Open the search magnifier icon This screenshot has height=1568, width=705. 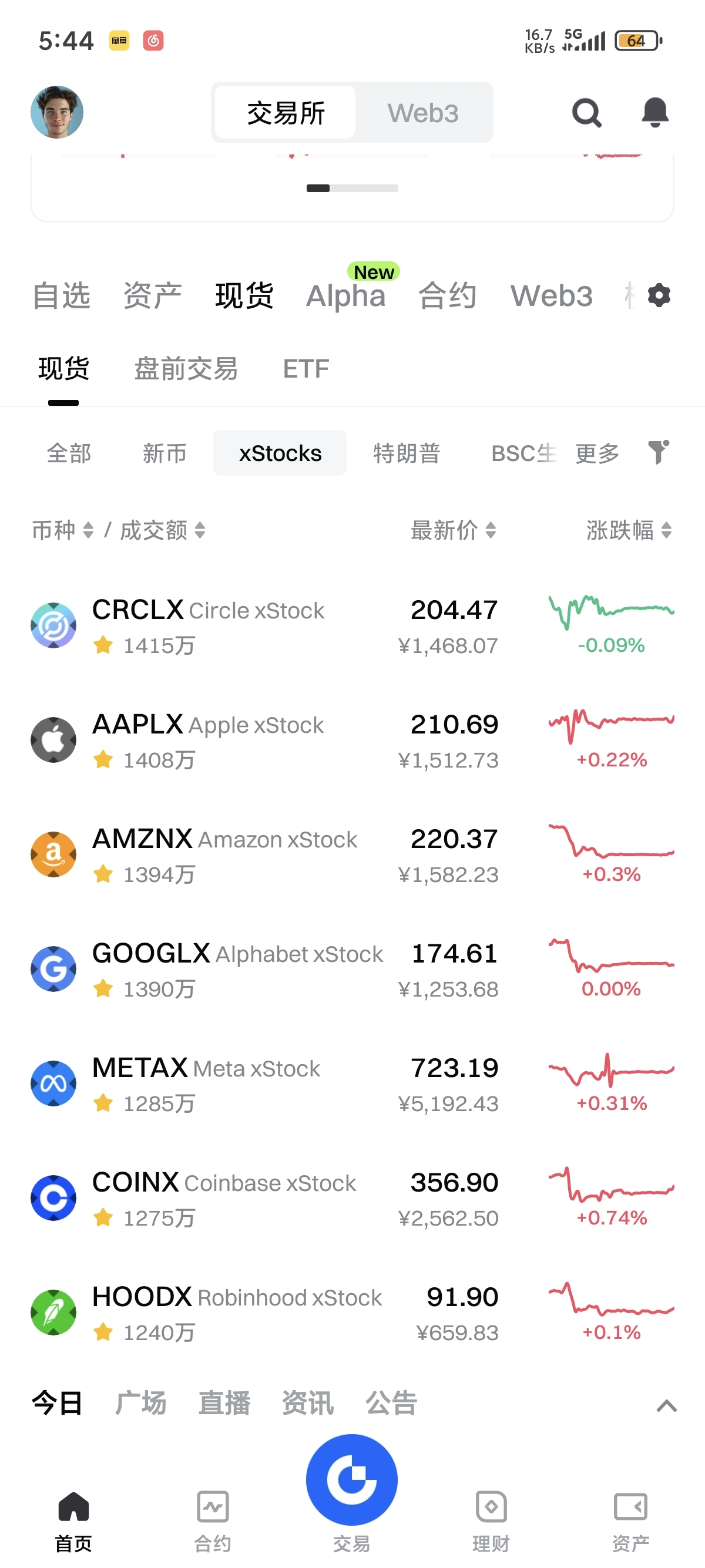(x=587, y=113)
